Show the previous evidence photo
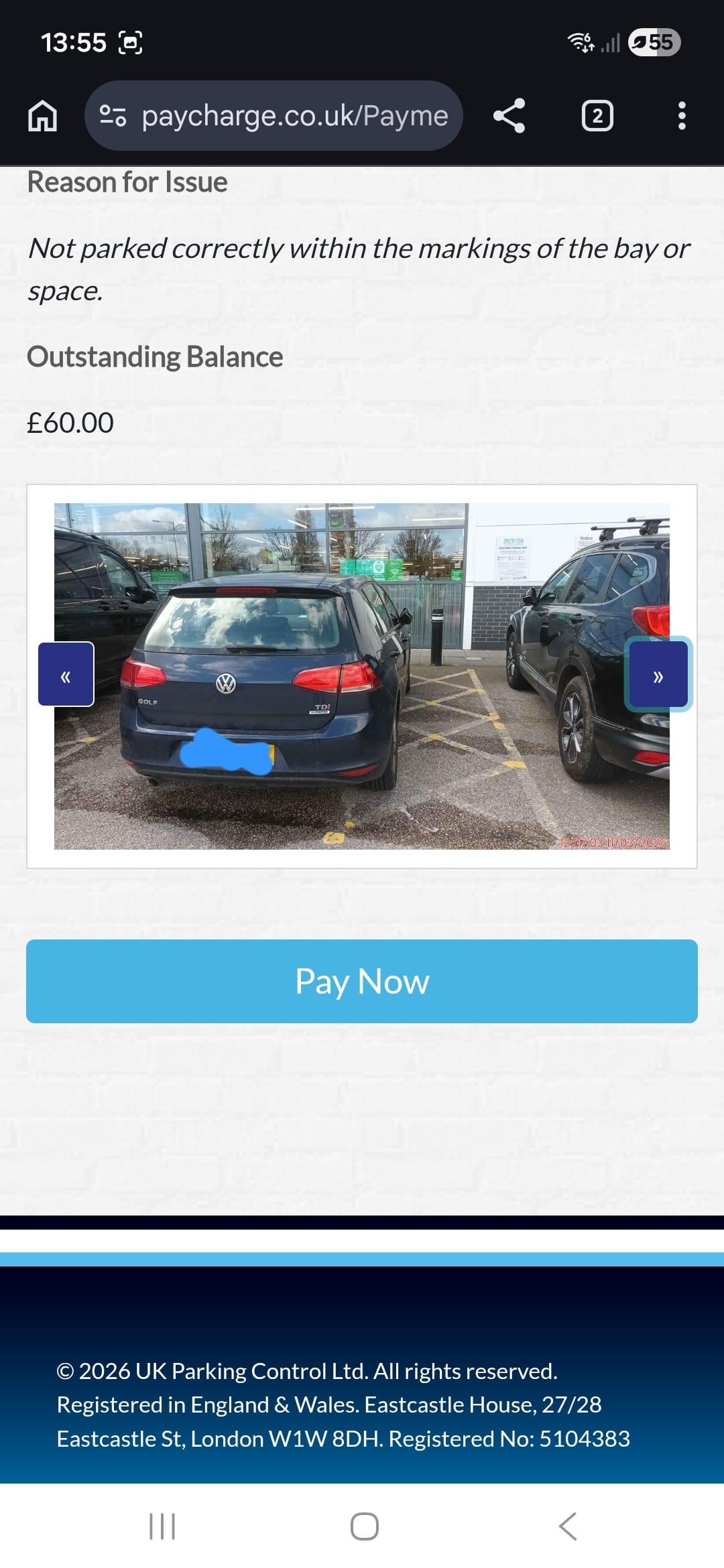 [x=66, y=674]
